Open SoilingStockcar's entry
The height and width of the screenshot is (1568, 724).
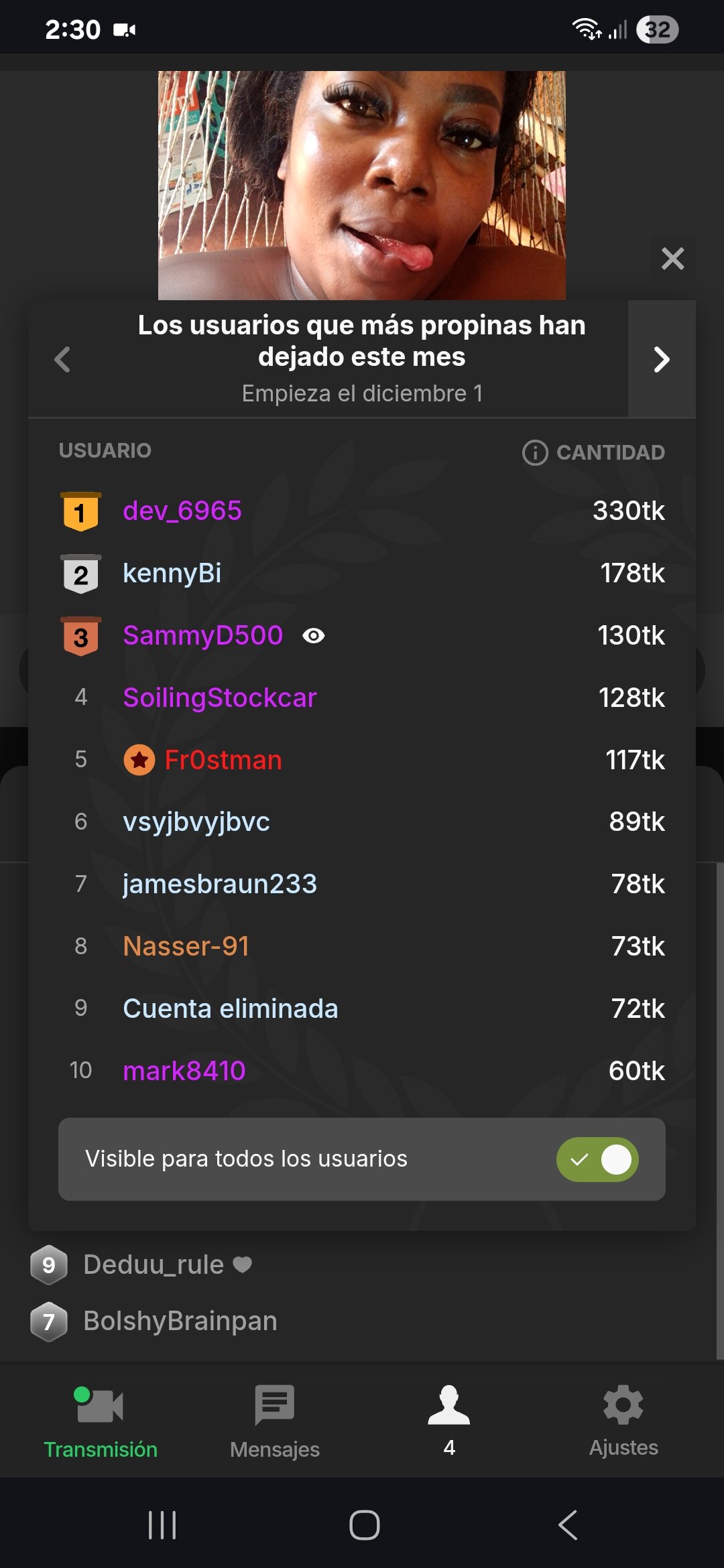pyautogui.click(x=219, y=698)
